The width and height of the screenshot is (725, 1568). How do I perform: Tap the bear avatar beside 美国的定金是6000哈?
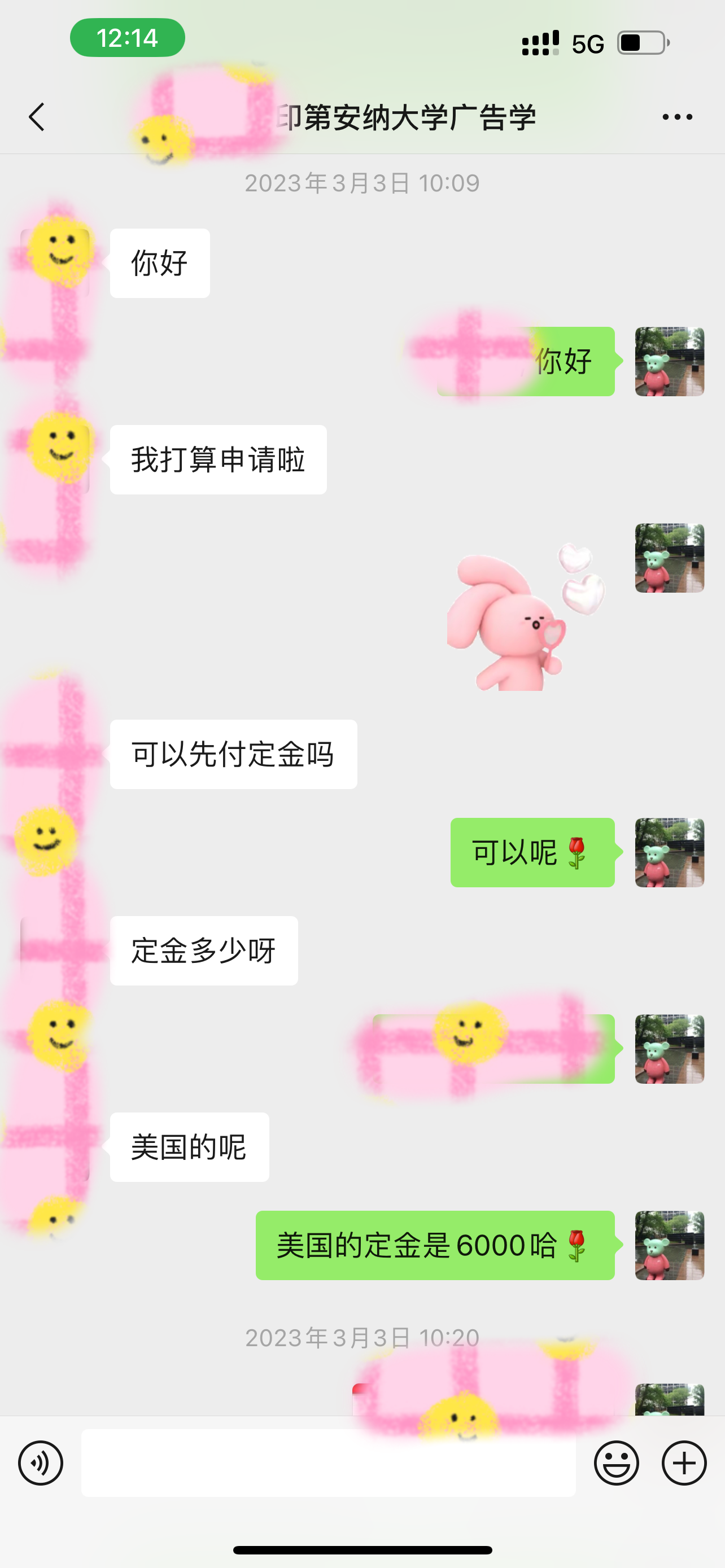point(669,1245)
